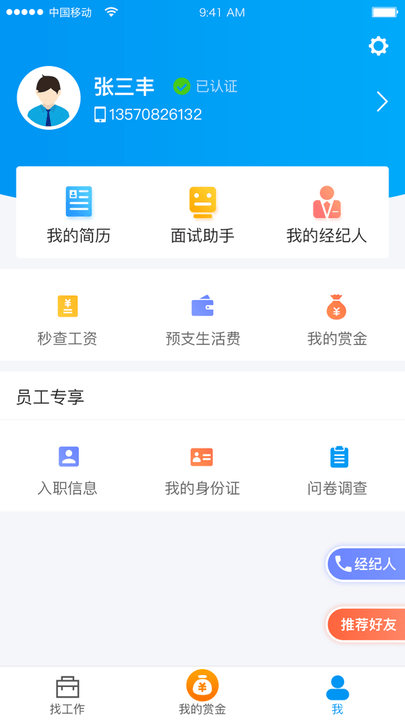Tap the 推荐好友 floating button
Image resolution: width=405 pixels, height=720 pixels.
(x=366, y=624)
